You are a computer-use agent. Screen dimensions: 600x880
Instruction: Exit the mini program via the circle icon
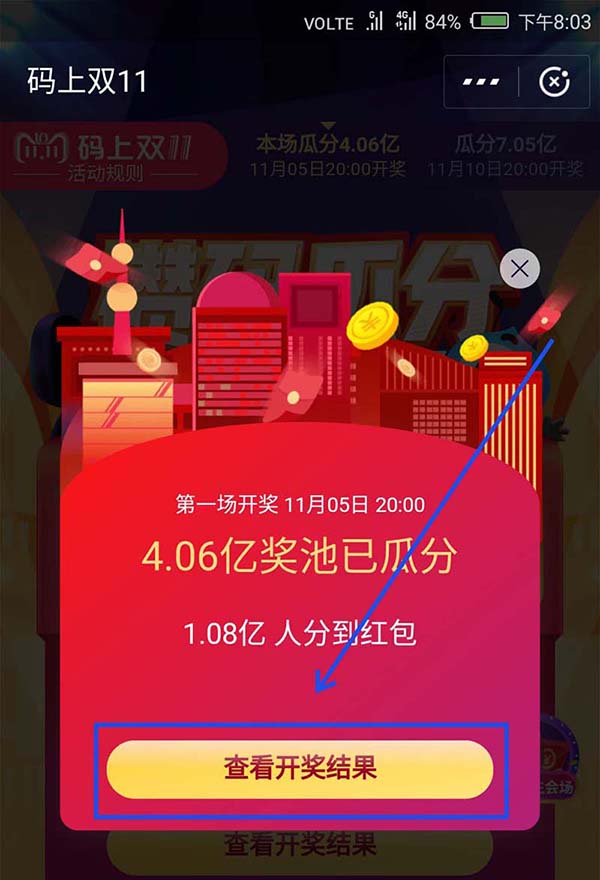pos(553,82)
